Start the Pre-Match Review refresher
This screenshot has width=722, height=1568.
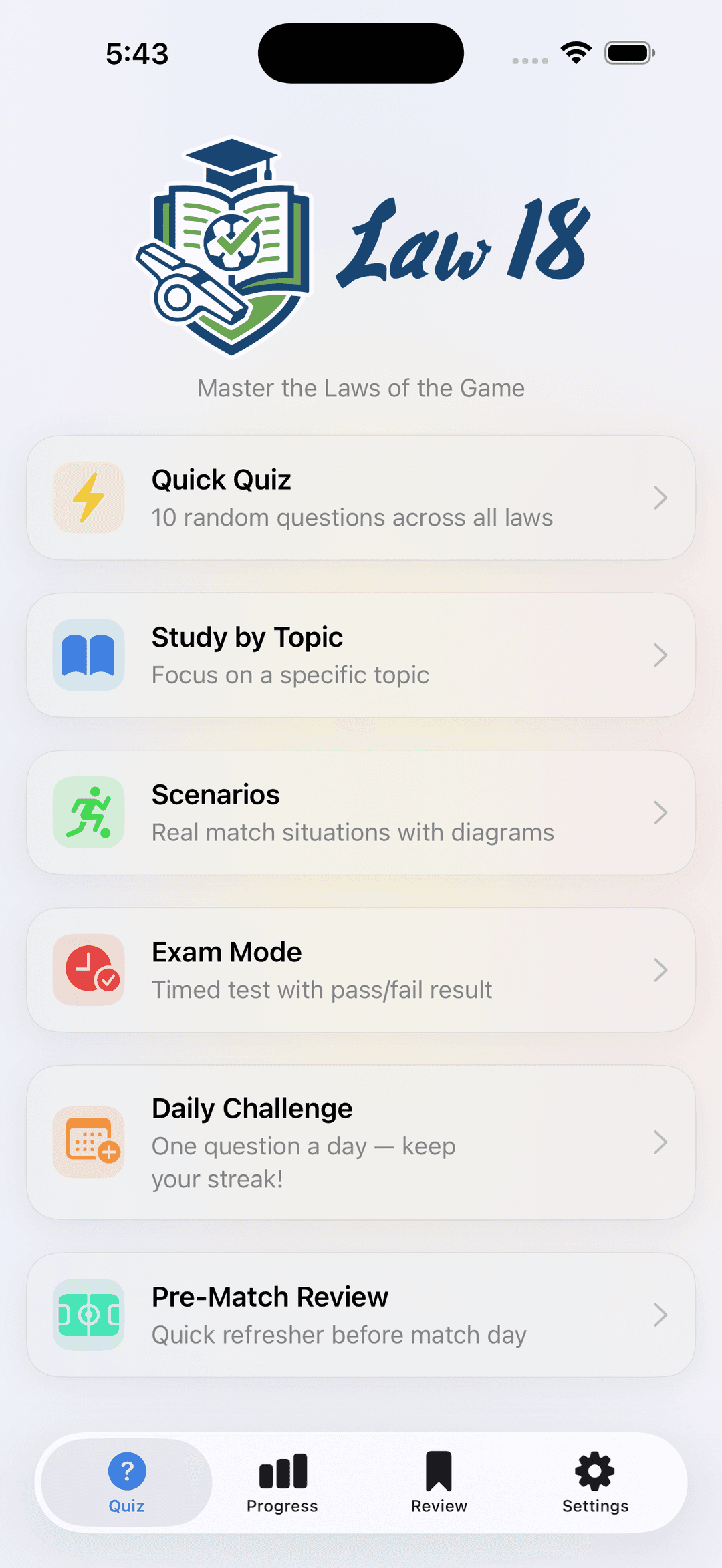(x=361, y=1315)
